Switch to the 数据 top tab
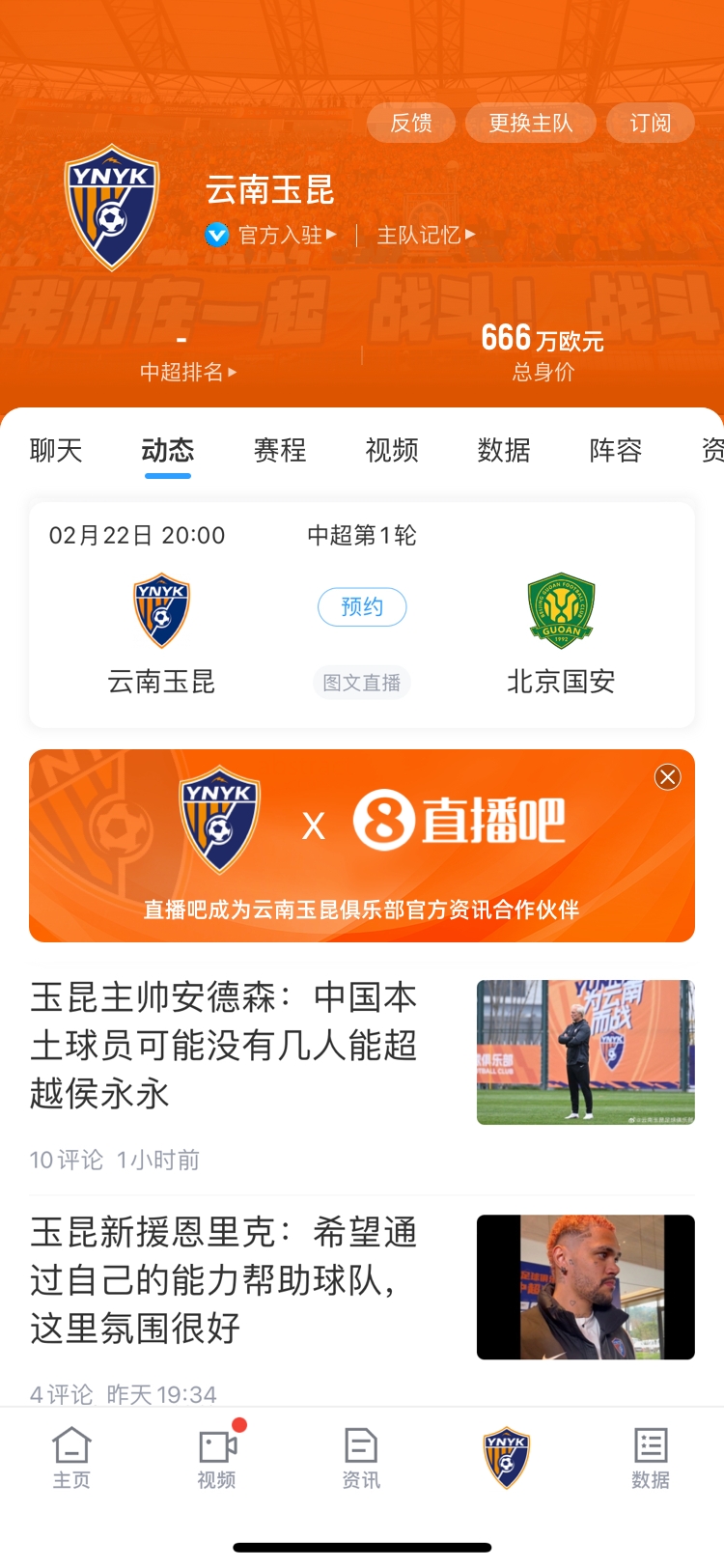This screenshot has width=724, height=1568. 504,450
